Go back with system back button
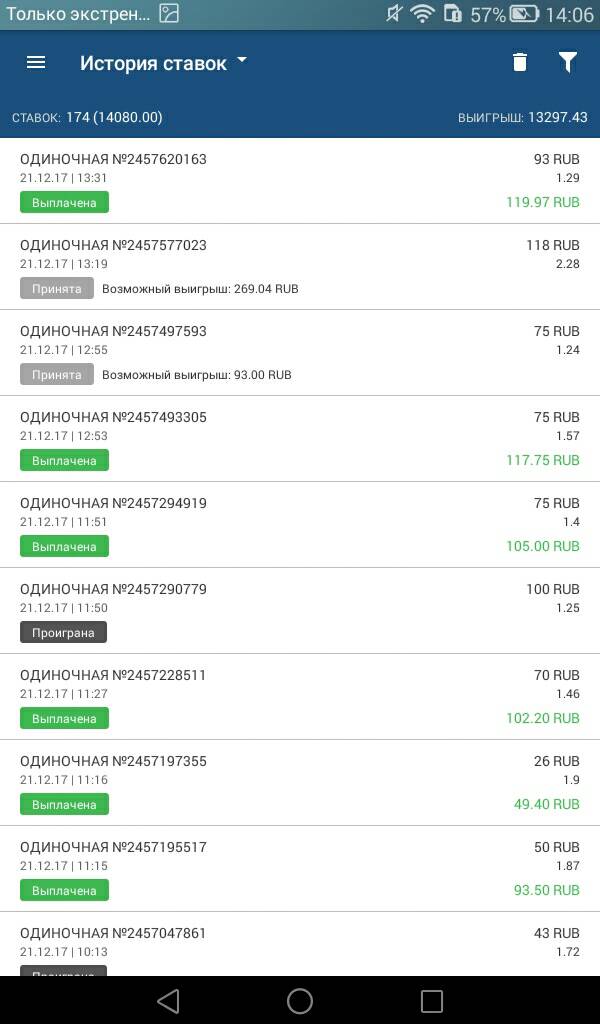 (x=168, y=1000)
